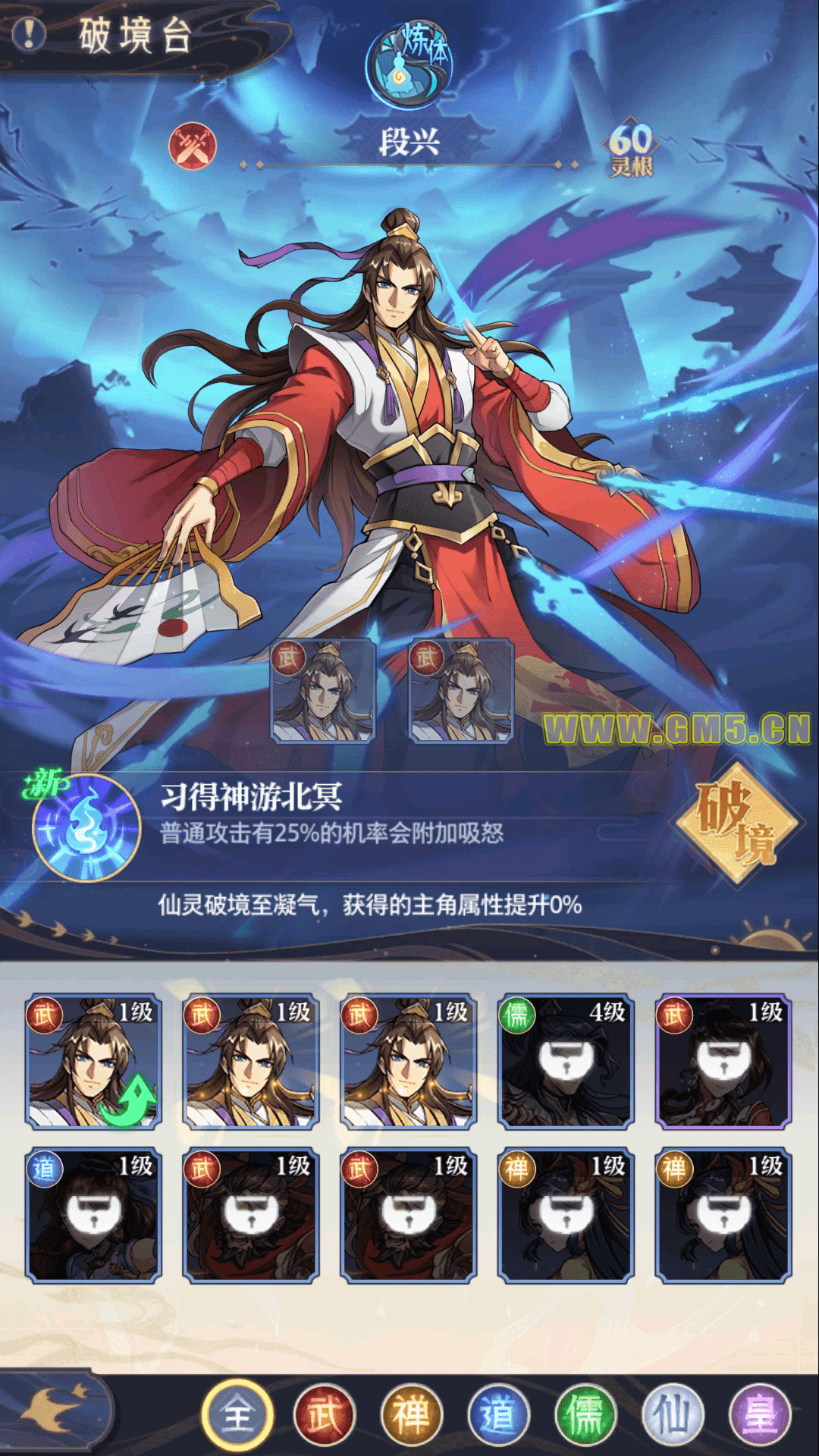Select the 全 filter tab
819x1456 pixels.
point(237,1415)
